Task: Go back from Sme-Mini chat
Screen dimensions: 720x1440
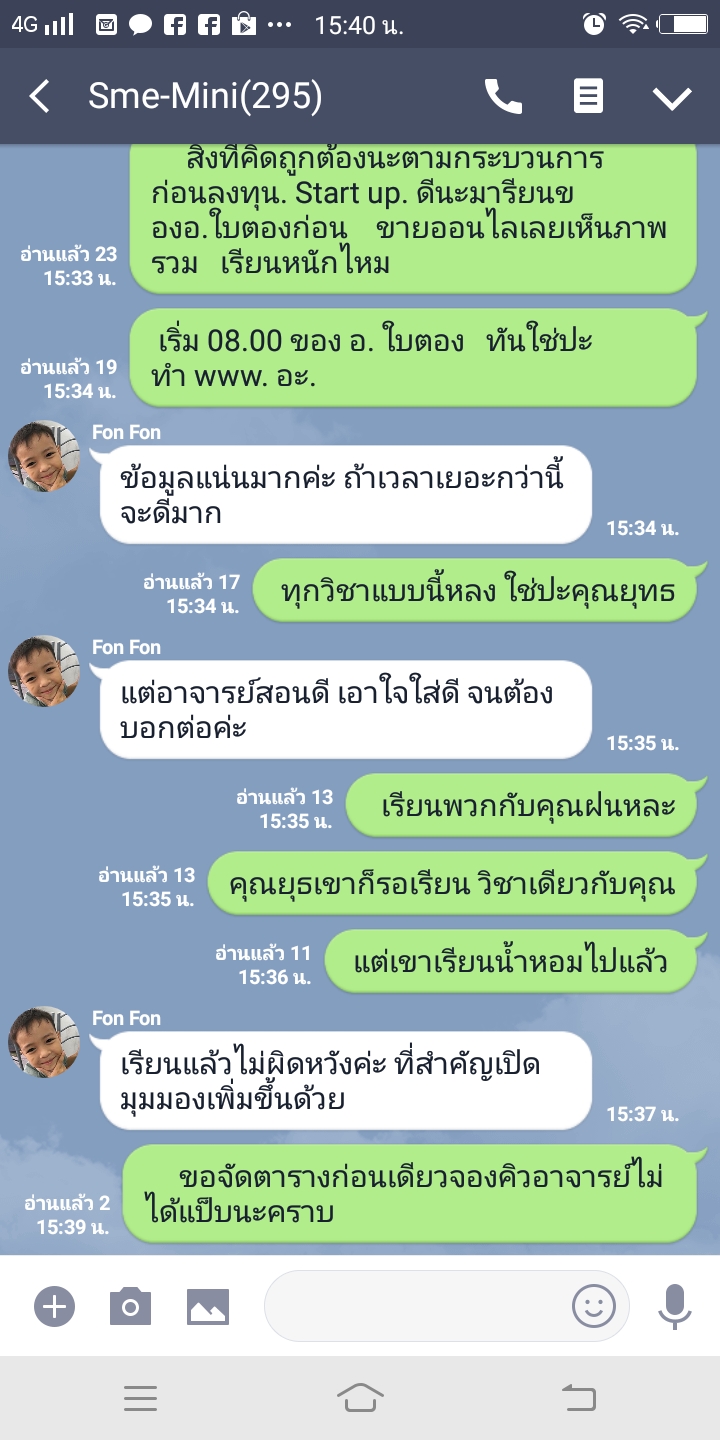Action: tap(40, 97)
